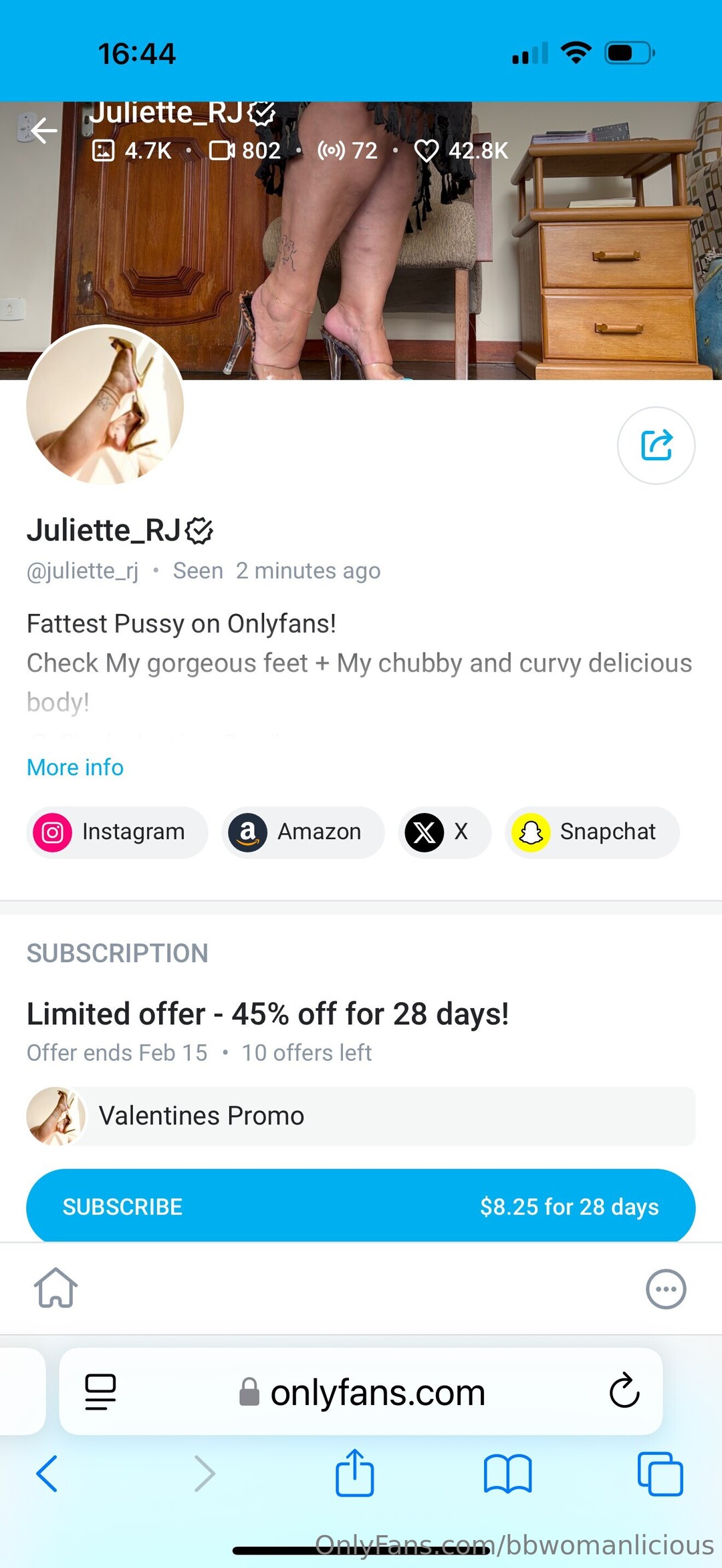This screenshot has width=722, height=1568.
Task: Show all open Safari tabs
Action: [660, 1473]
